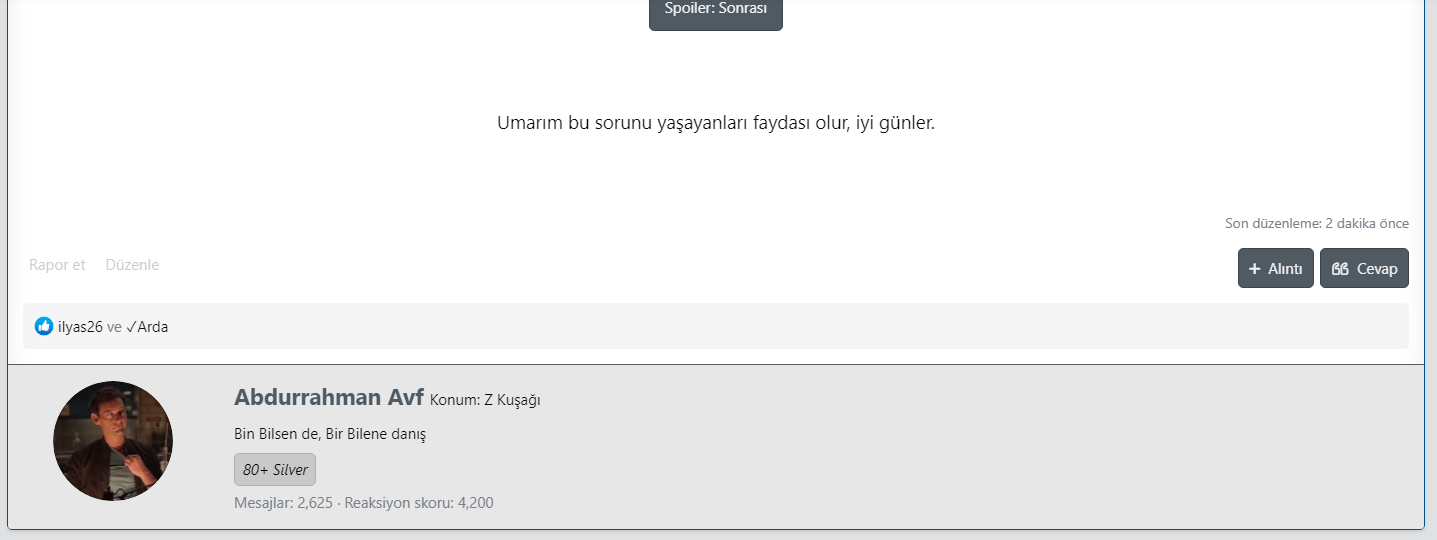This screenshot has height=540, width=1437.
Task: Report the post with Rapor et
Action: (57, 265)
